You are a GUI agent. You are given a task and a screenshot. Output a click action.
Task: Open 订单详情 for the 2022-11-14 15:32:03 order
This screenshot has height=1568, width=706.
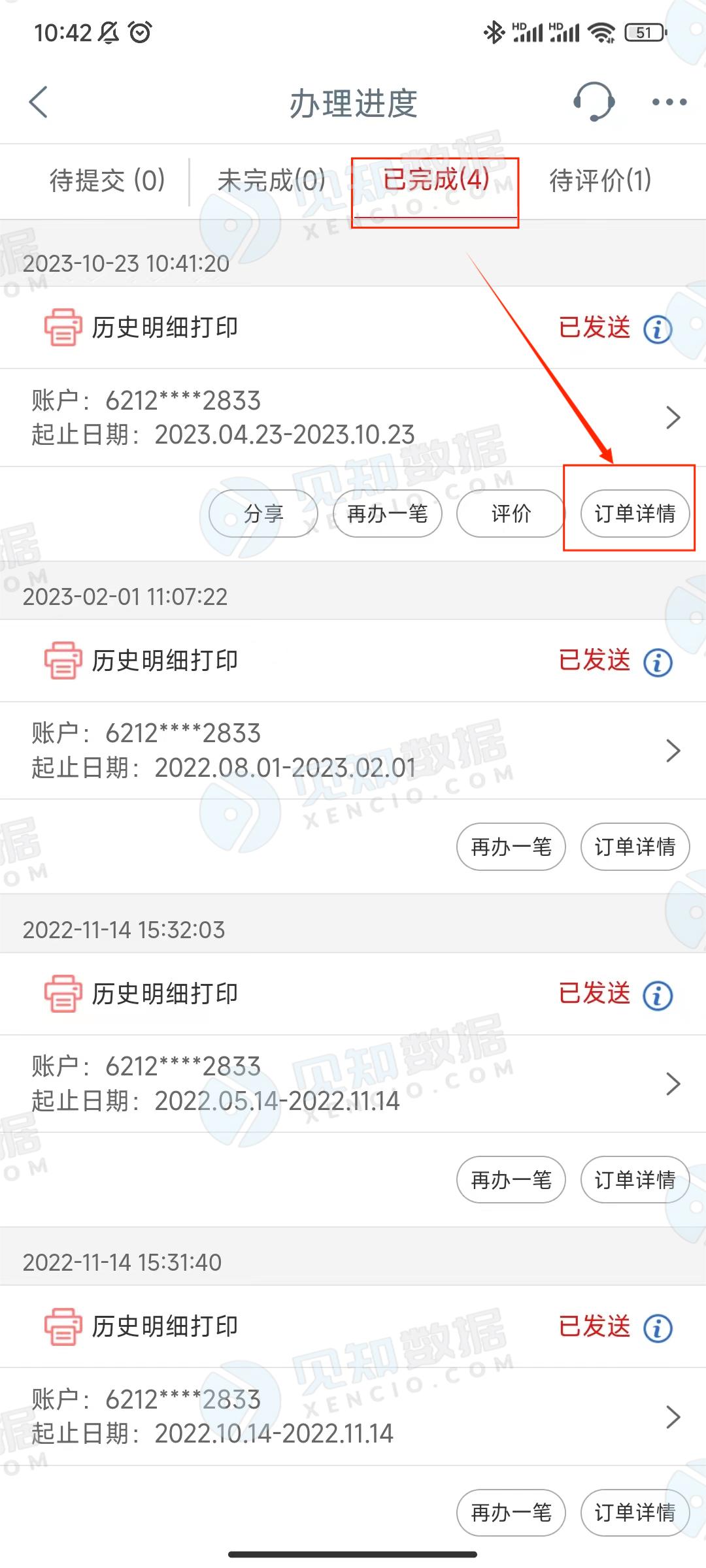(635, 1180)
